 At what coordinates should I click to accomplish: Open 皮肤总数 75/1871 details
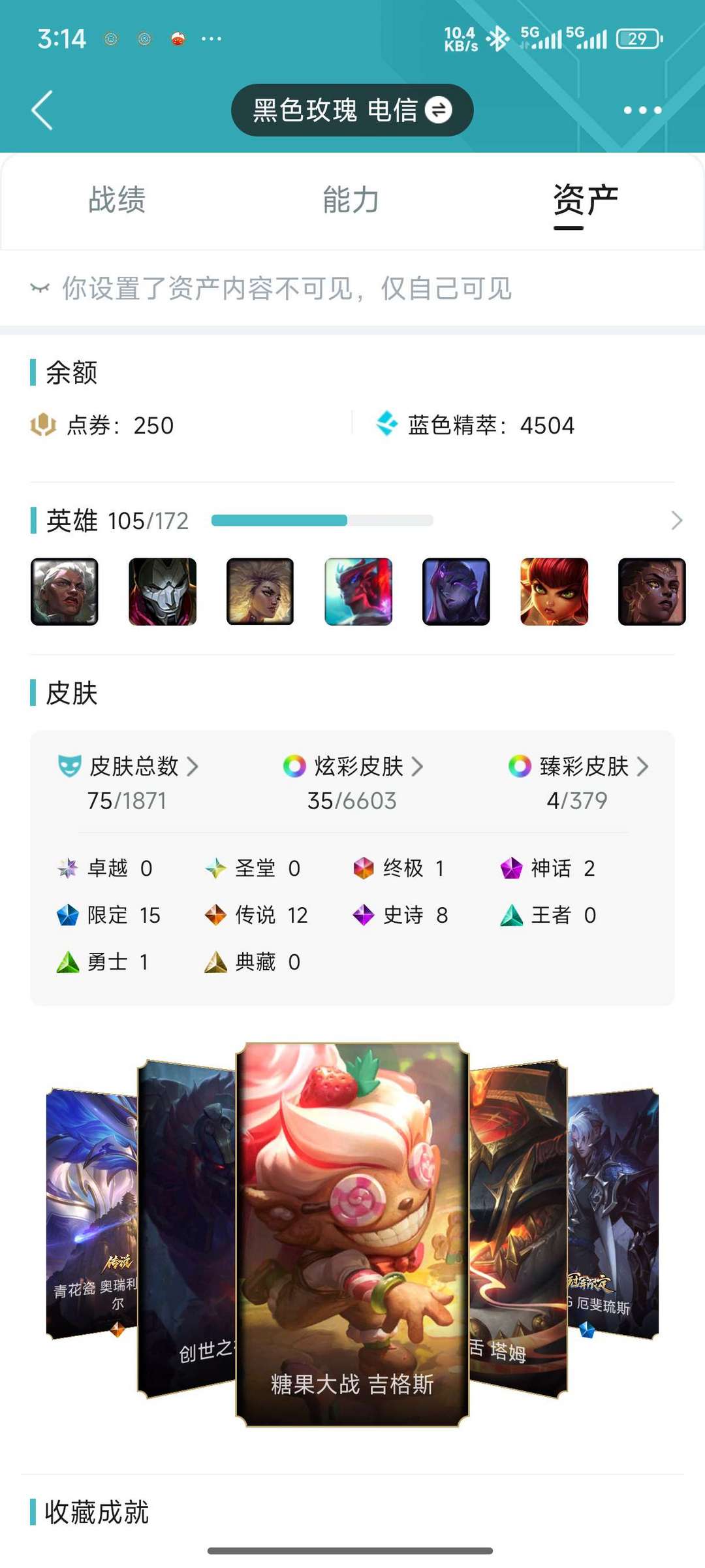[128, 782]
